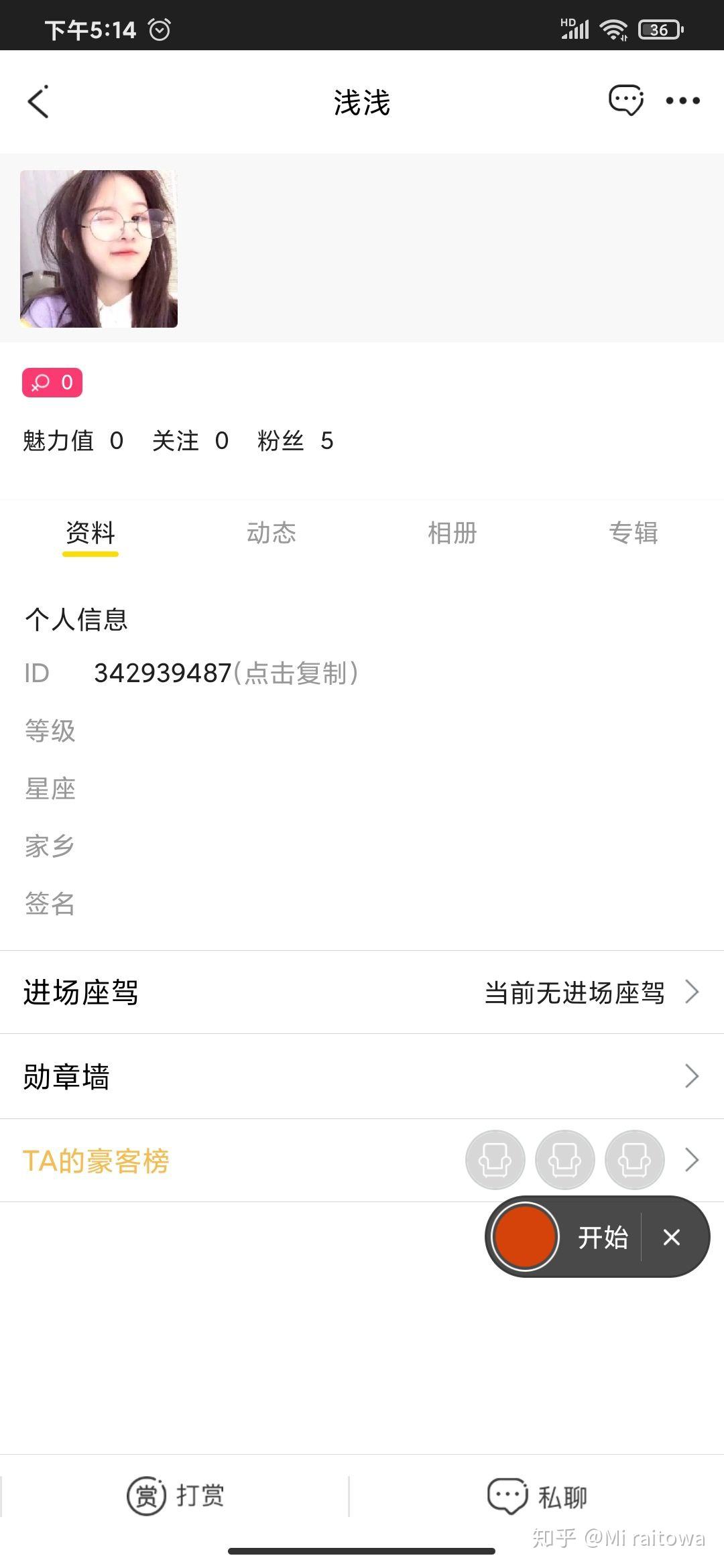Switch to the 相册 tab

tap(452, 533)
